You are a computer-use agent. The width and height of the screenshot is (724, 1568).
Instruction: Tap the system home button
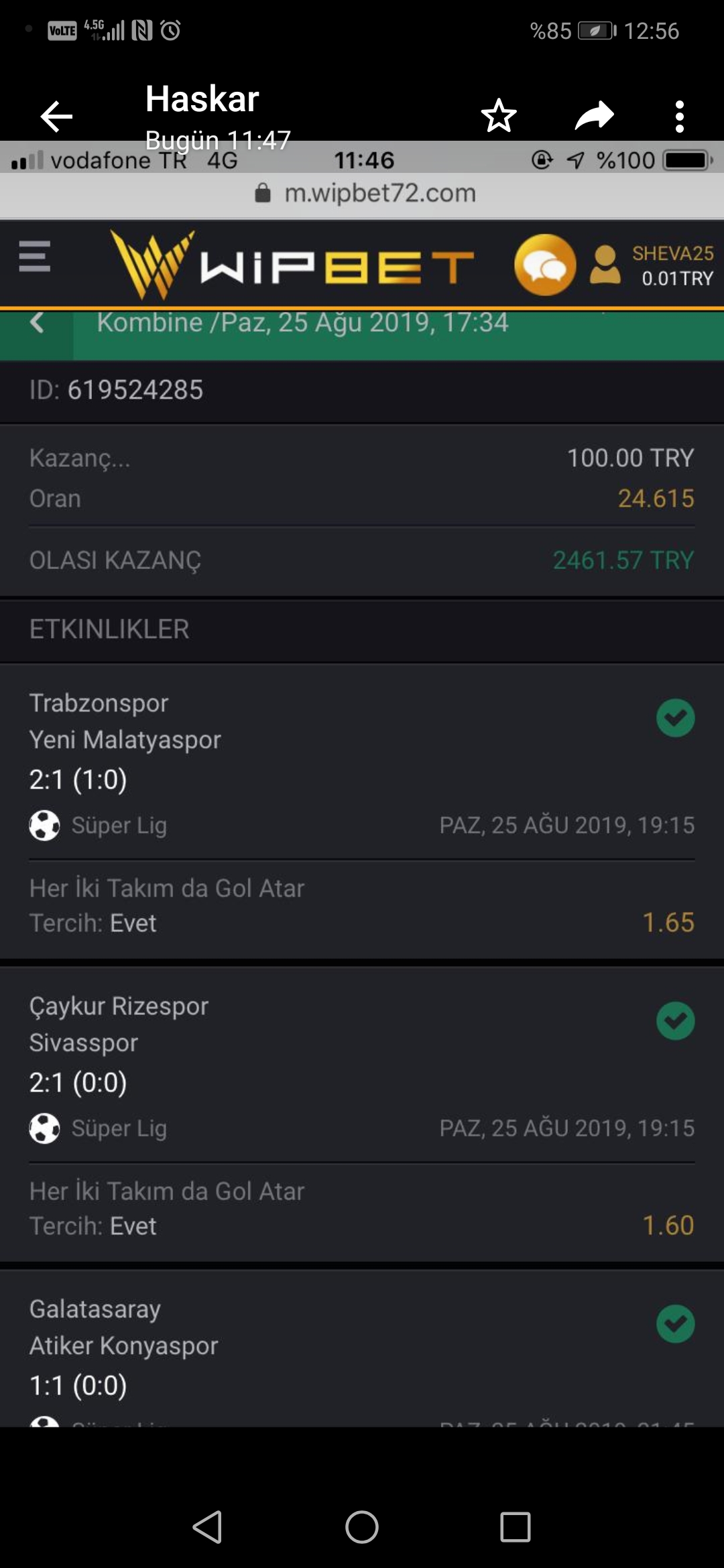point(362,1527)
